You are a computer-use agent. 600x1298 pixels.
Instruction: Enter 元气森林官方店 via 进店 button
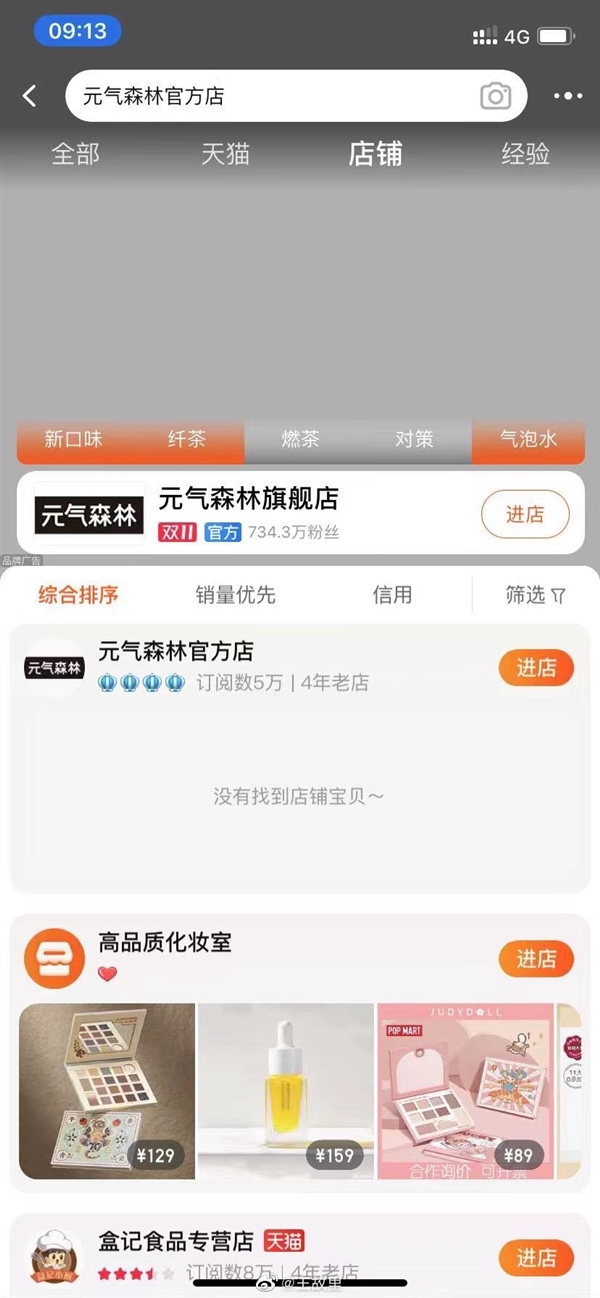(x=535, y=668)
